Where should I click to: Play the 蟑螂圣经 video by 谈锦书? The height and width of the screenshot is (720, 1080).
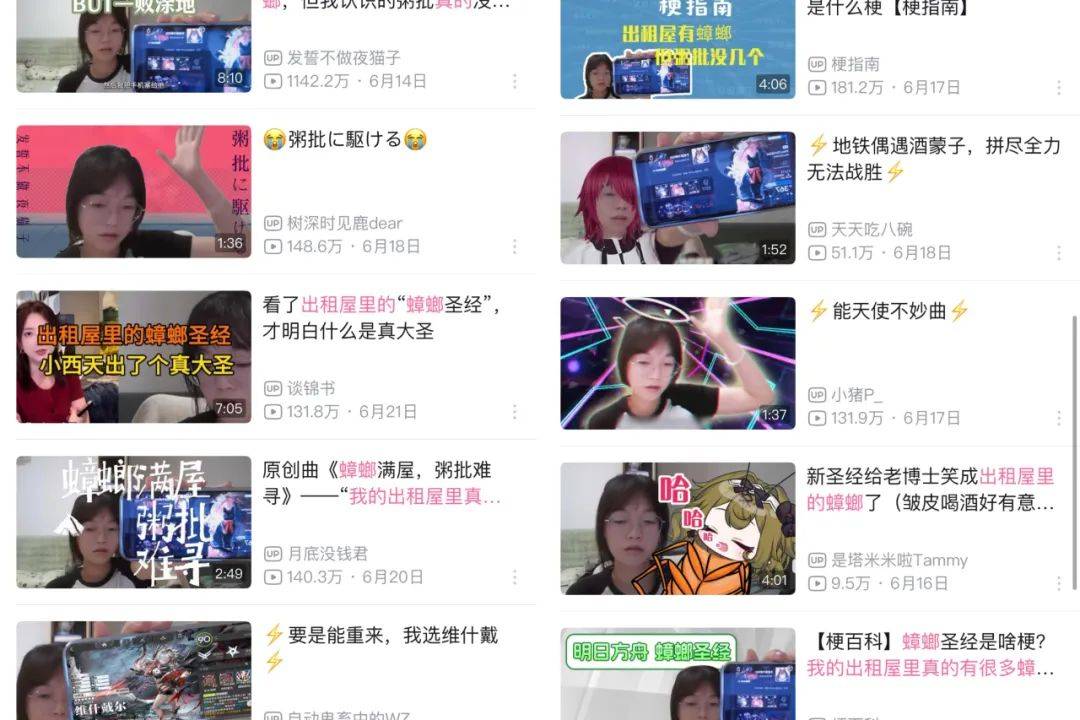coord(133,357)
